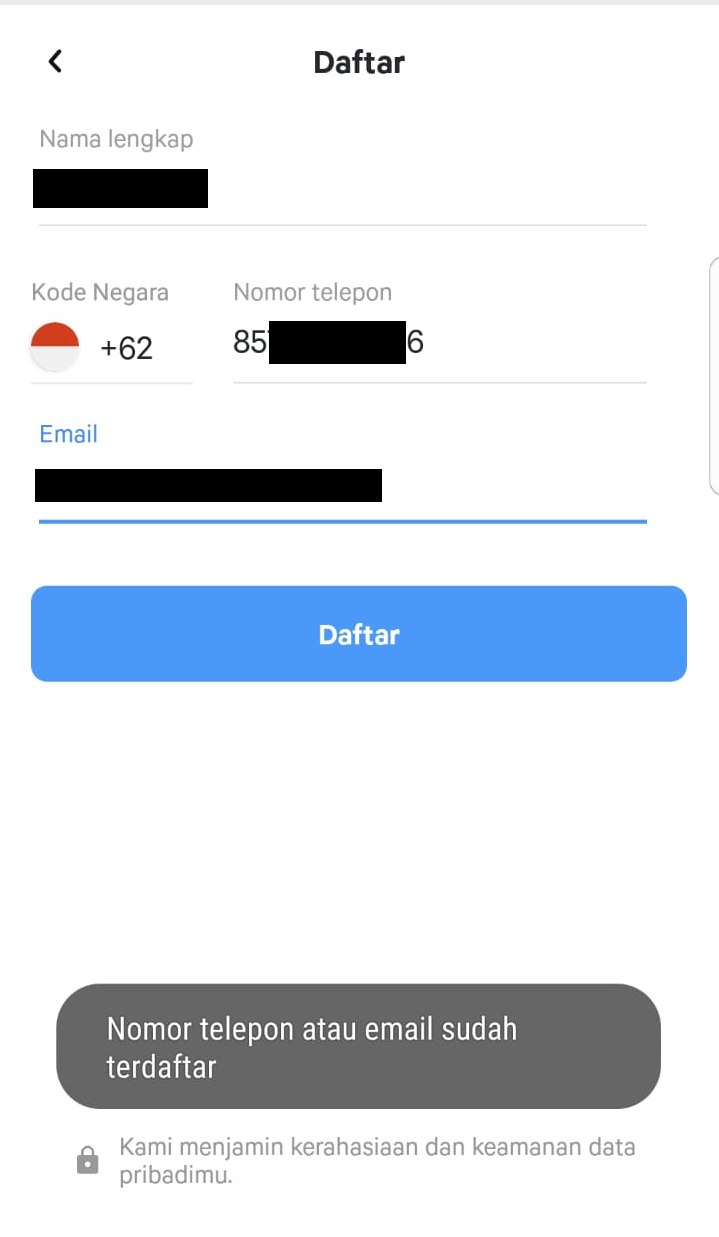Edit the Nomor telepon field

point(440,344)
